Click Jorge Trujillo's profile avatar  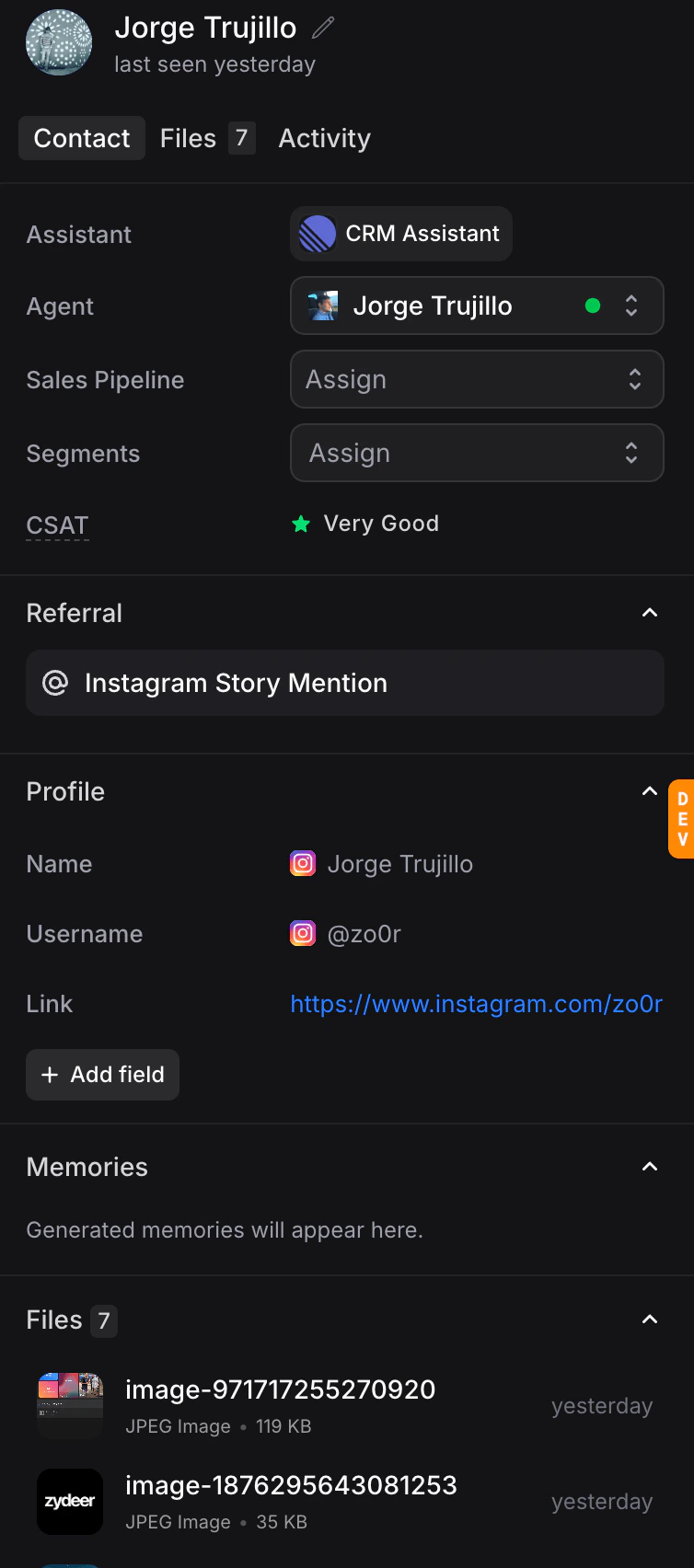pos(59,42)
